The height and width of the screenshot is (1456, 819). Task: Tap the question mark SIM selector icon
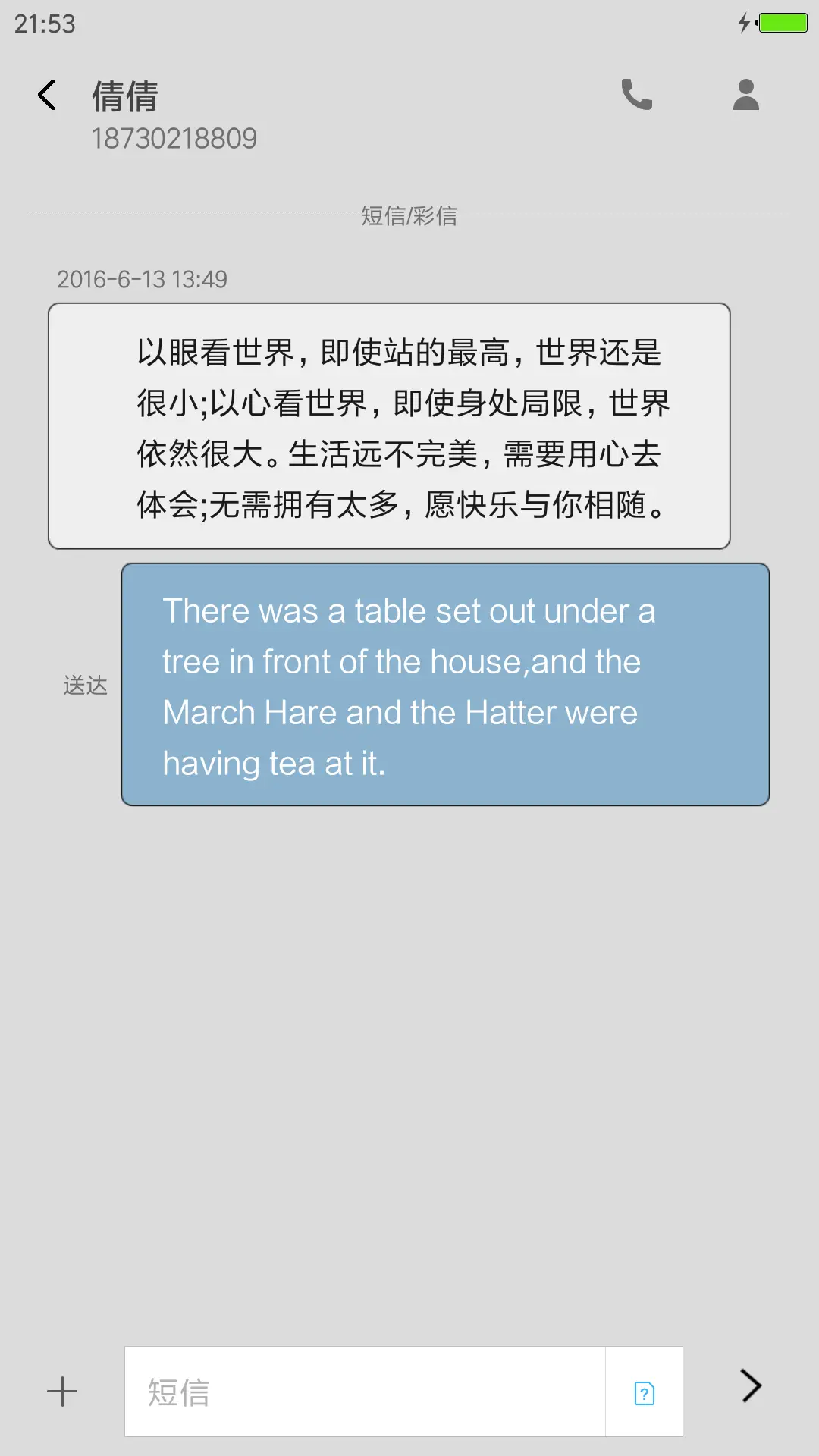643,1392
